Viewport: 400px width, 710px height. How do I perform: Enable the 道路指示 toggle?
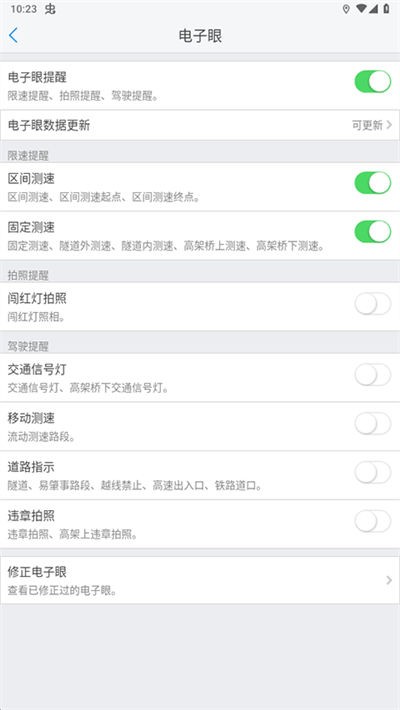[372, 473]
